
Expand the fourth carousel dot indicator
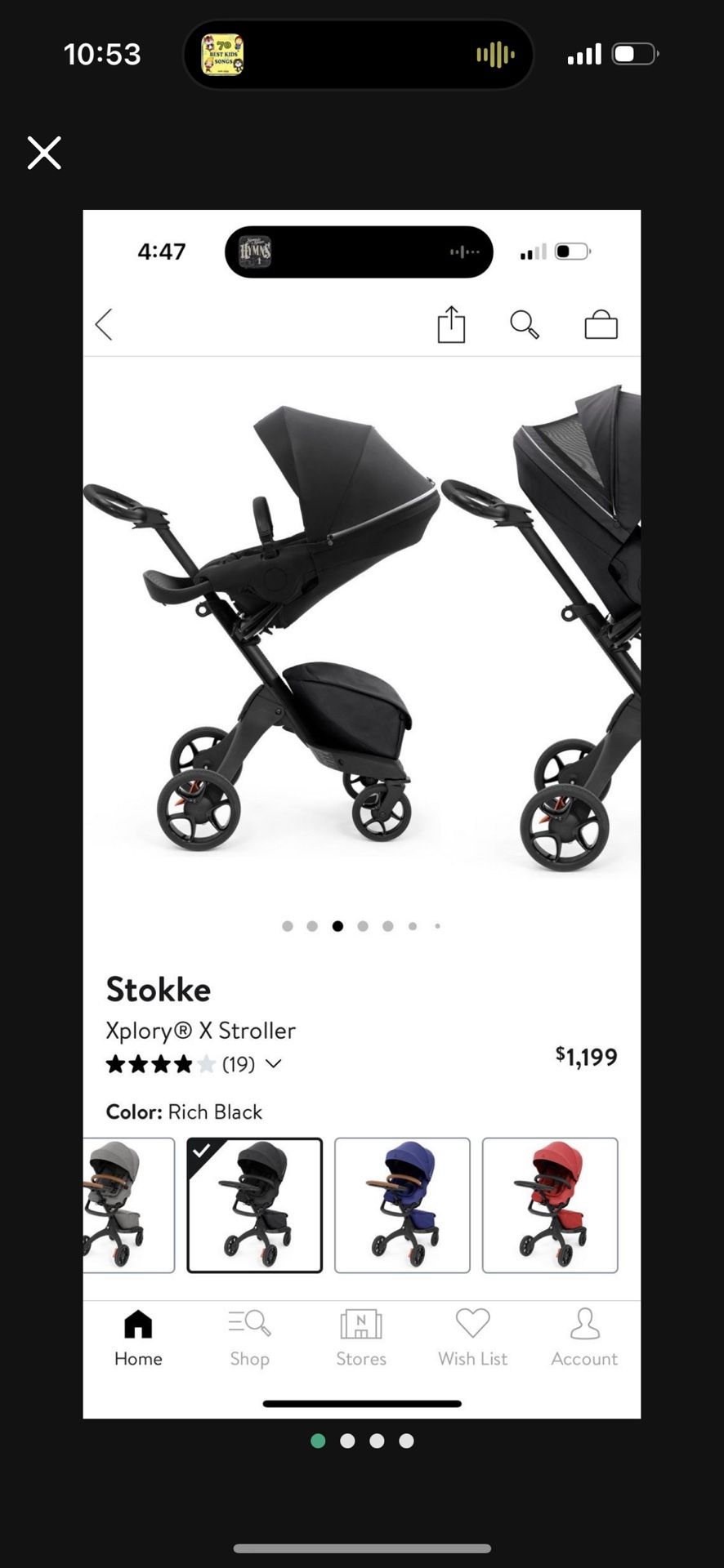click(363, 926)
